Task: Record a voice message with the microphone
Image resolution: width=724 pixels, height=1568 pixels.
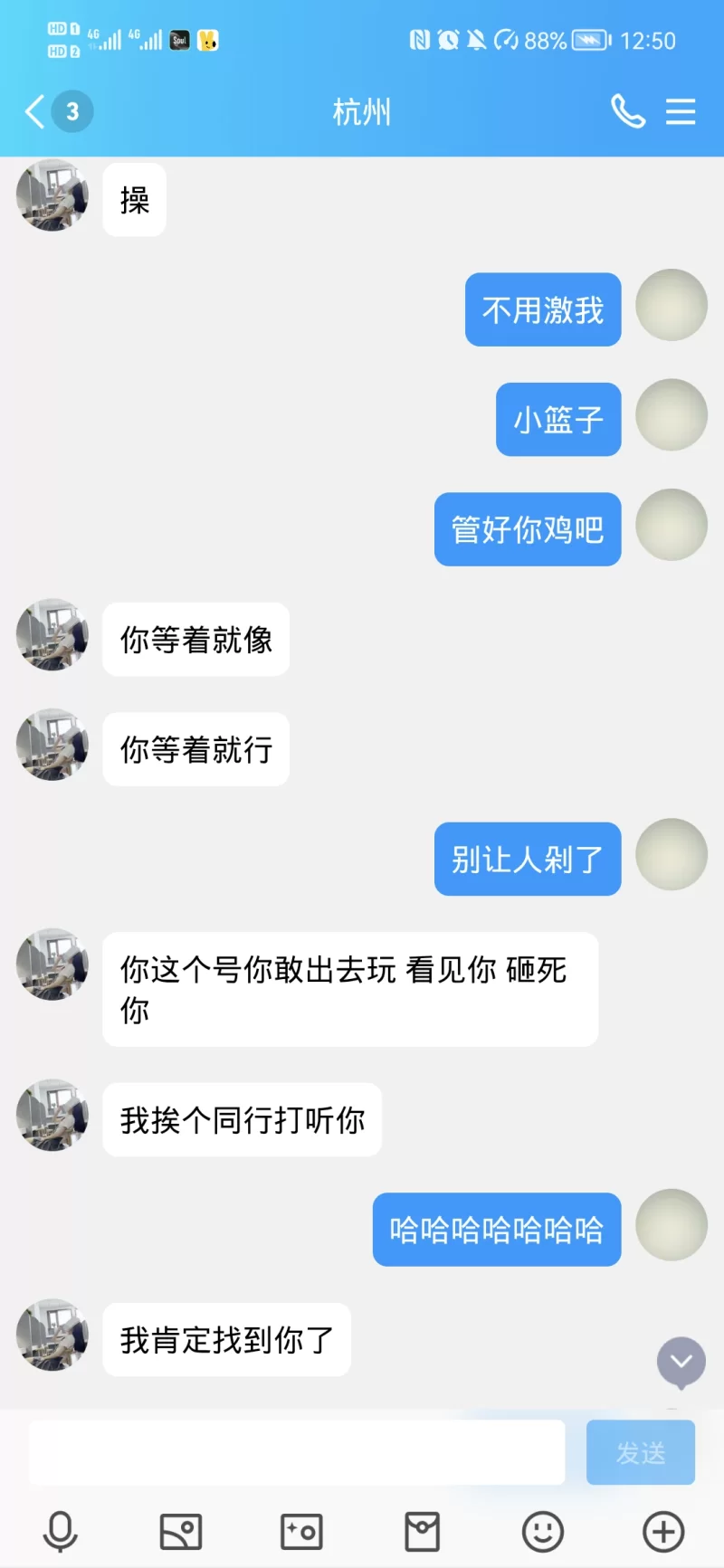Action: tap(61, 1532)
